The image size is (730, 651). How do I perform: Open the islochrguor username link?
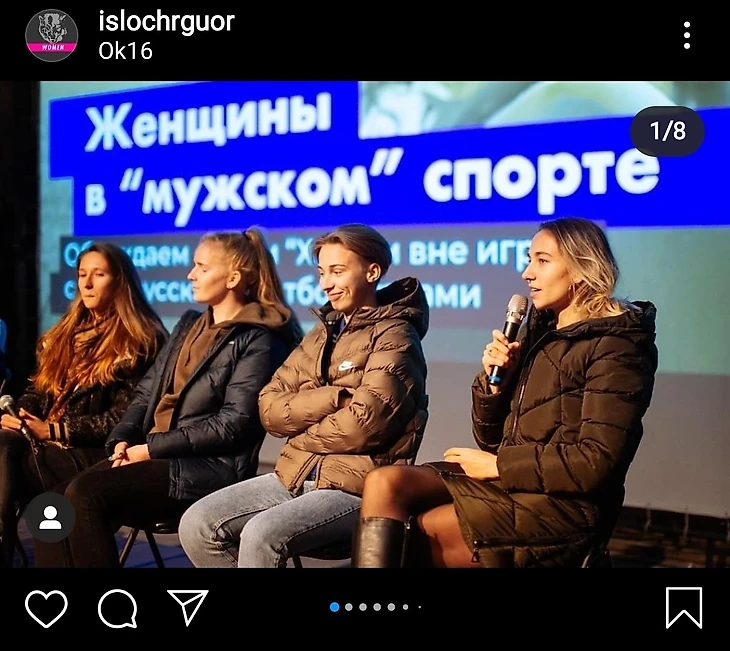pos(166,22)
